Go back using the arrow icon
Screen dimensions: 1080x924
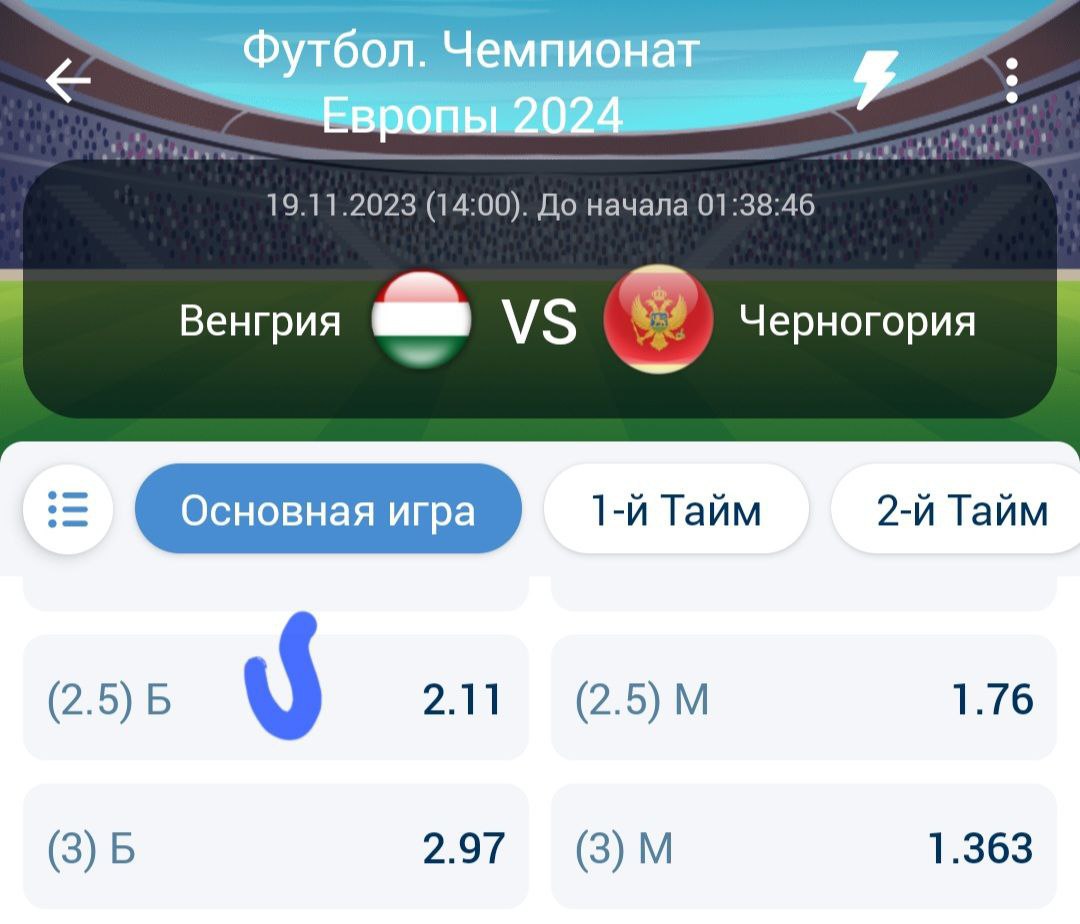[x=68, y=81]
